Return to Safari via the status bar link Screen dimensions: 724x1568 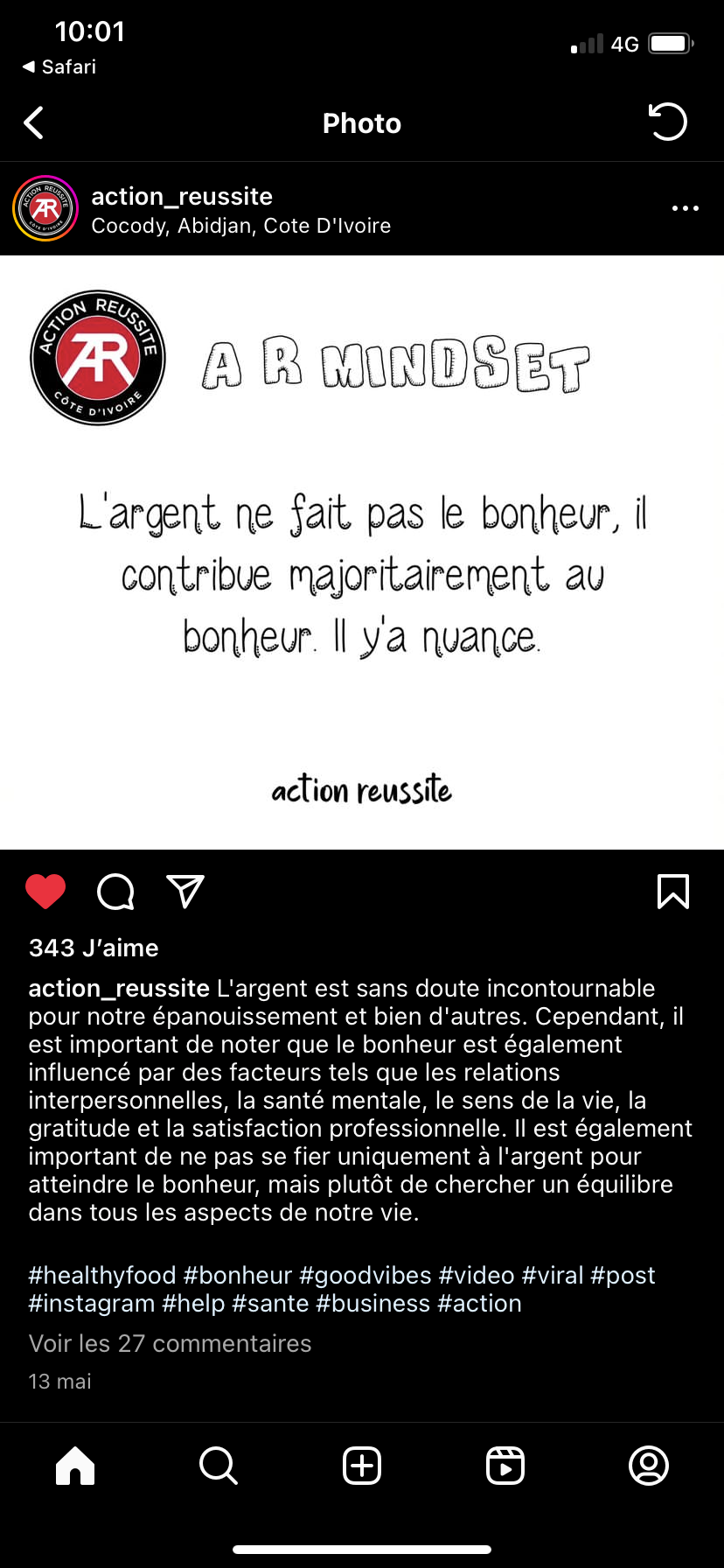click(x=59, y=66)
